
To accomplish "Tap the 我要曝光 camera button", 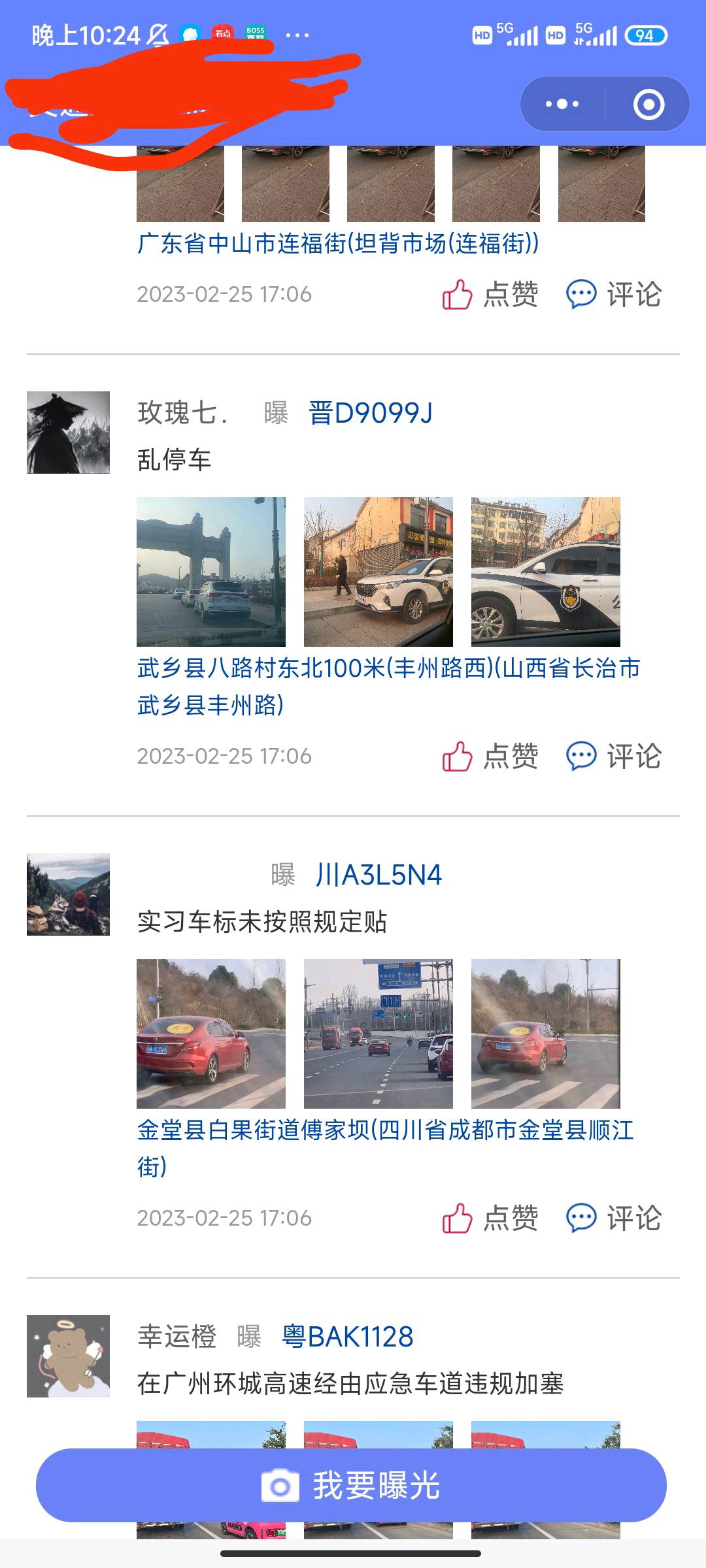I will click(x=351, y=1485).
